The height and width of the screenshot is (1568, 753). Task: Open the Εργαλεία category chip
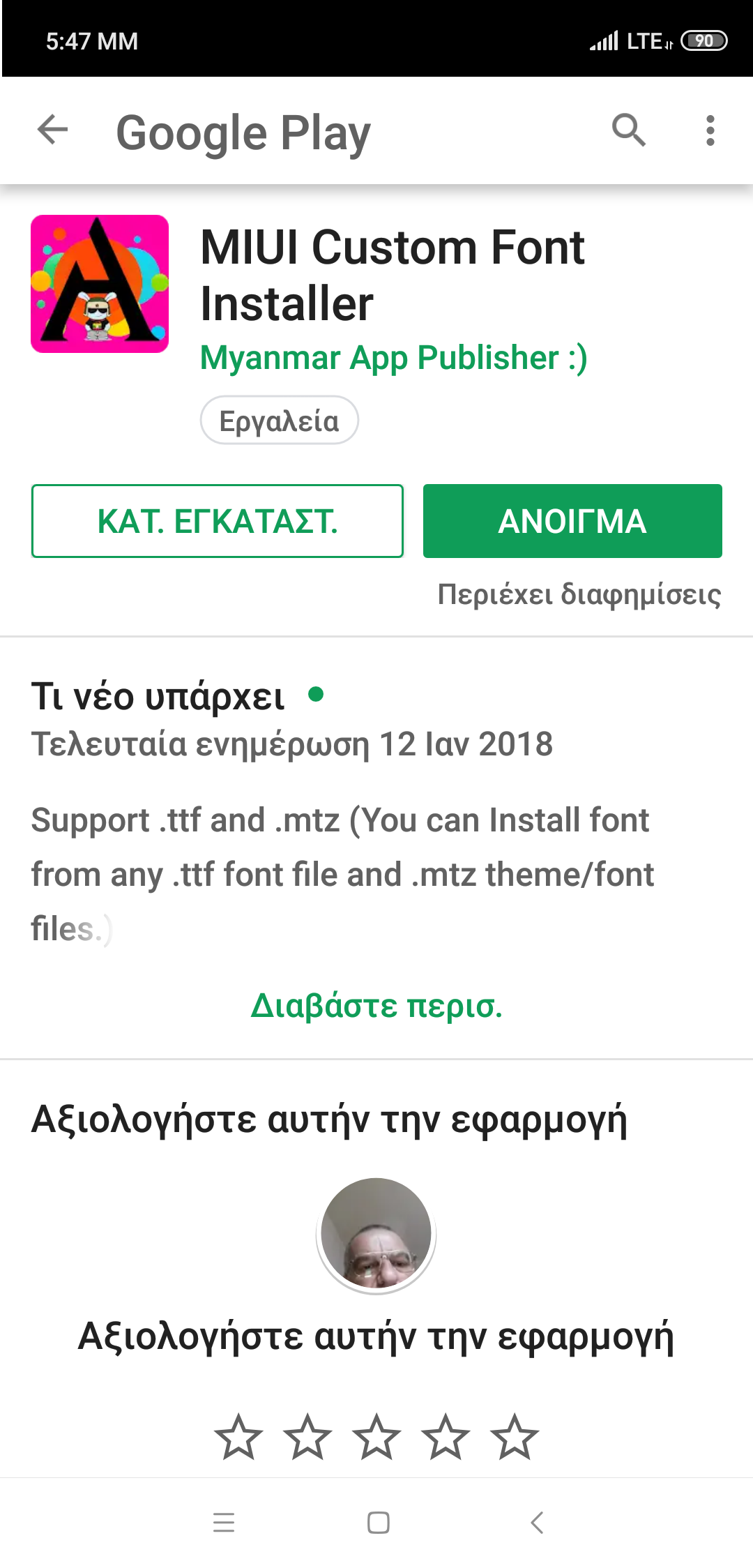(x=279, y=421)
